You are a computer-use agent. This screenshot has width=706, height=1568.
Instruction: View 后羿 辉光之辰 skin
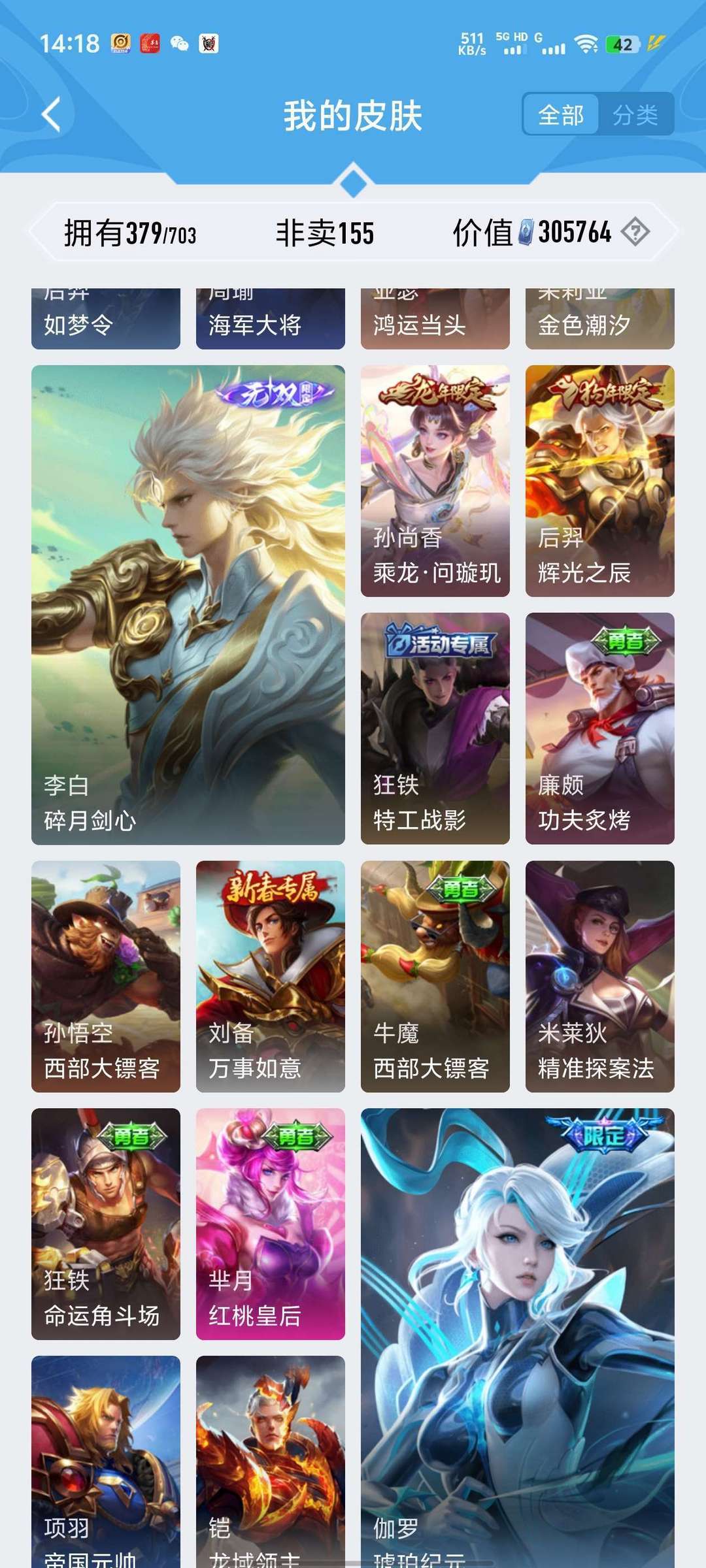[x=600, y=481]
